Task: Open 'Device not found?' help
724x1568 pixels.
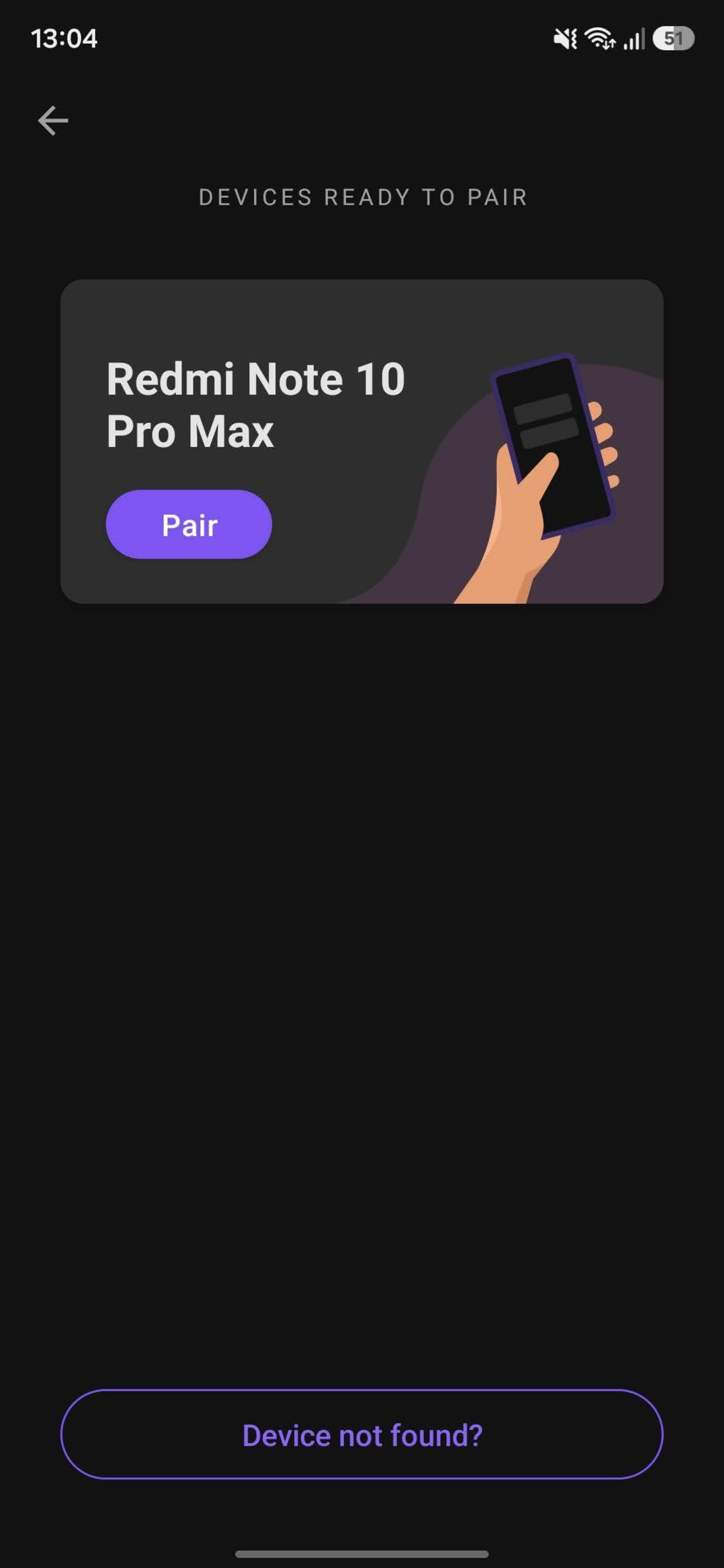Action: point(362,1435)
